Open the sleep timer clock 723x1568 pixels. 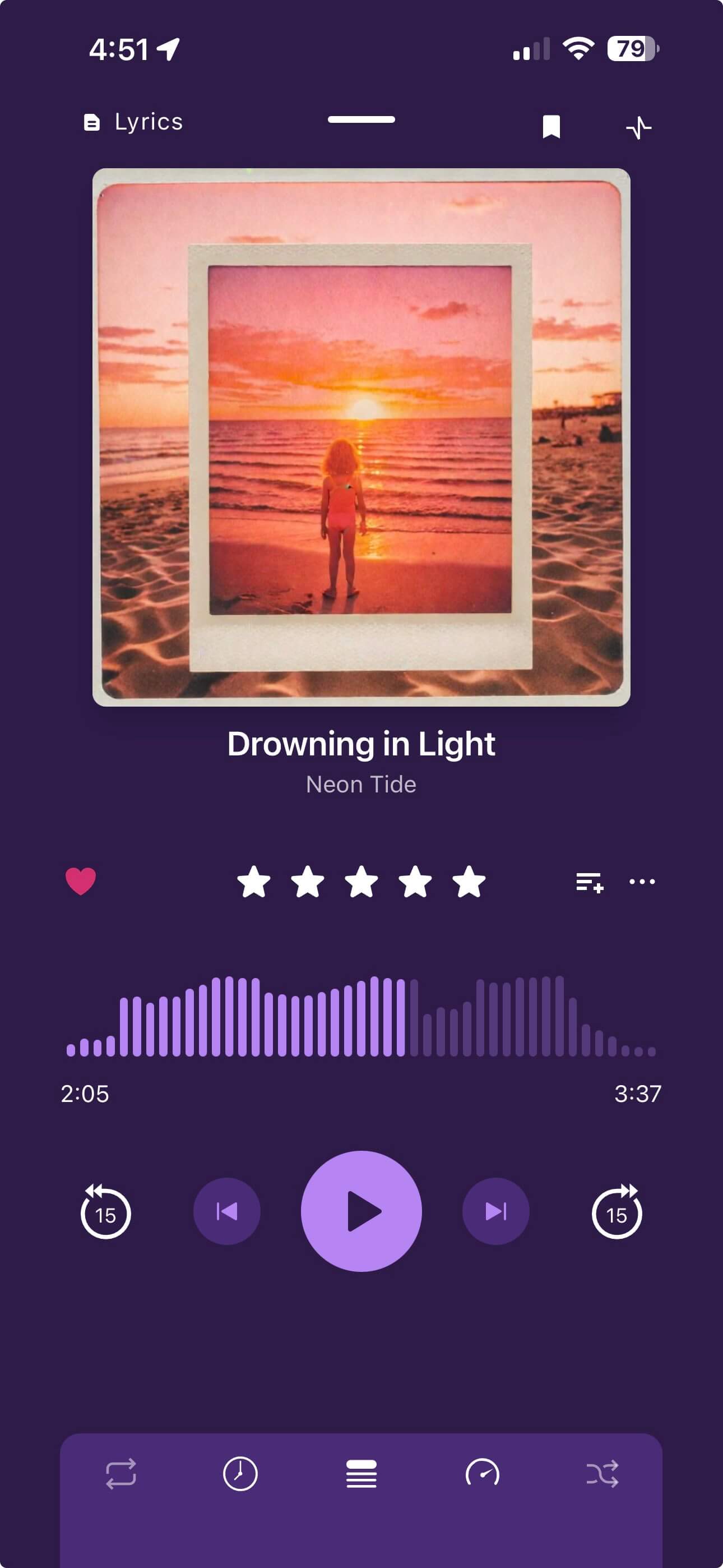click(x=240, y=1474)
